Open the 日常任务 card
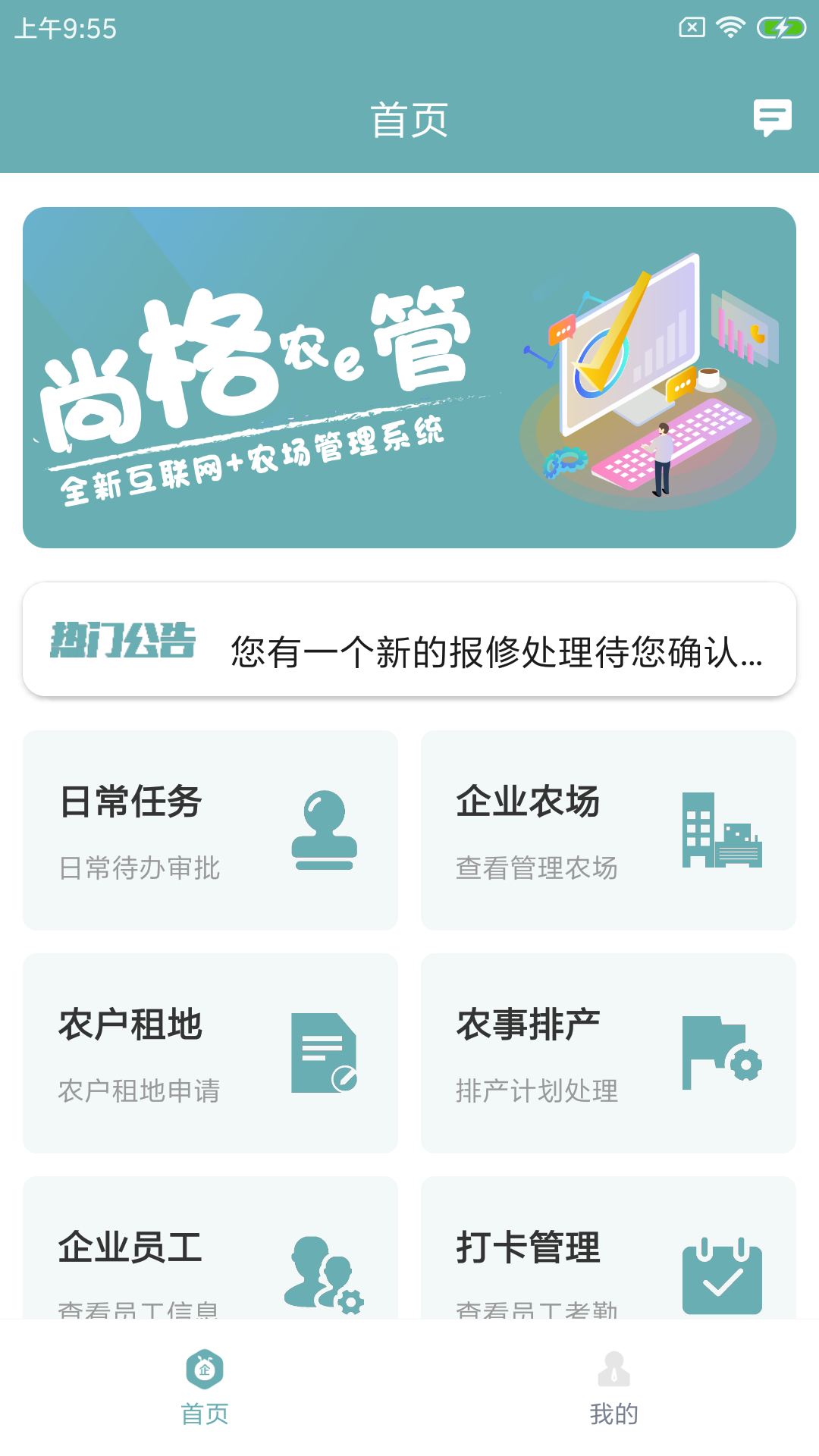The image size is (819, 1456). (209, 830)
